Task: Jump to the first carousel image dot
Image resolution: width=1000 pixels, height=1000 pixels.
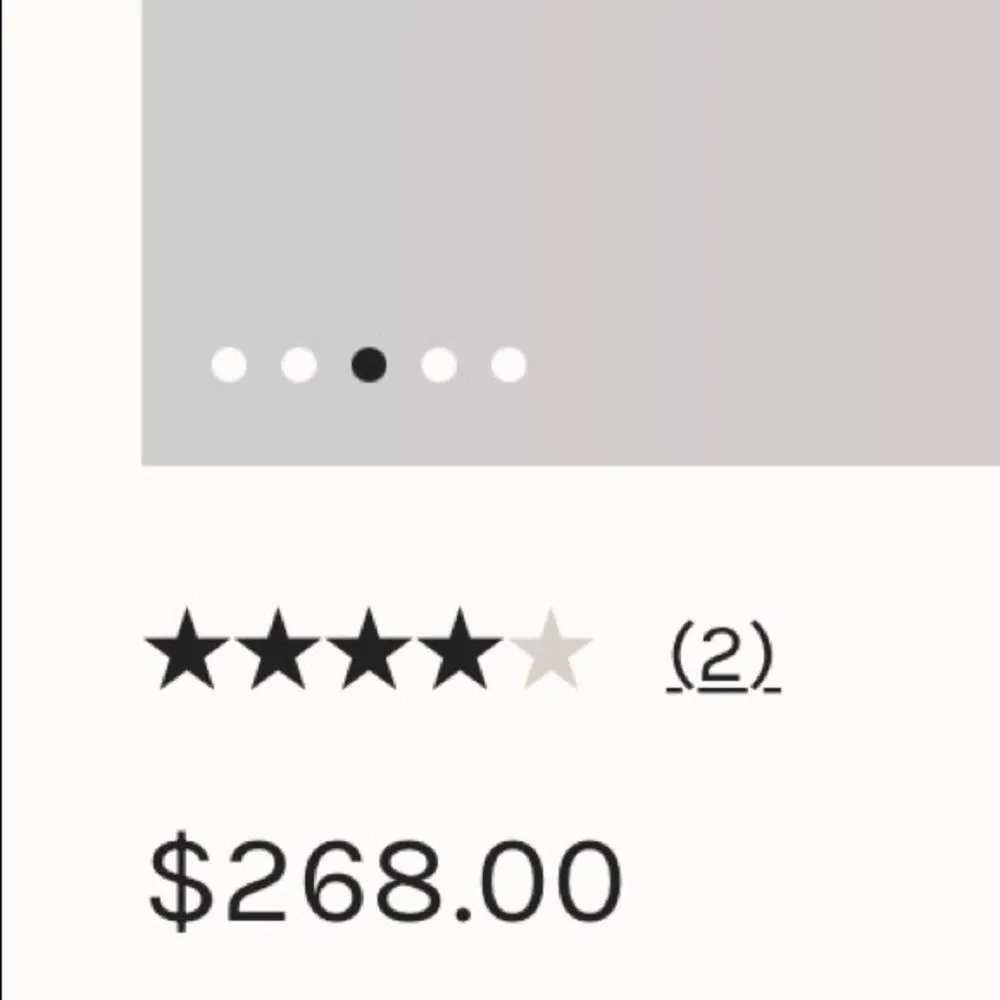Action: tap(229, 365)
